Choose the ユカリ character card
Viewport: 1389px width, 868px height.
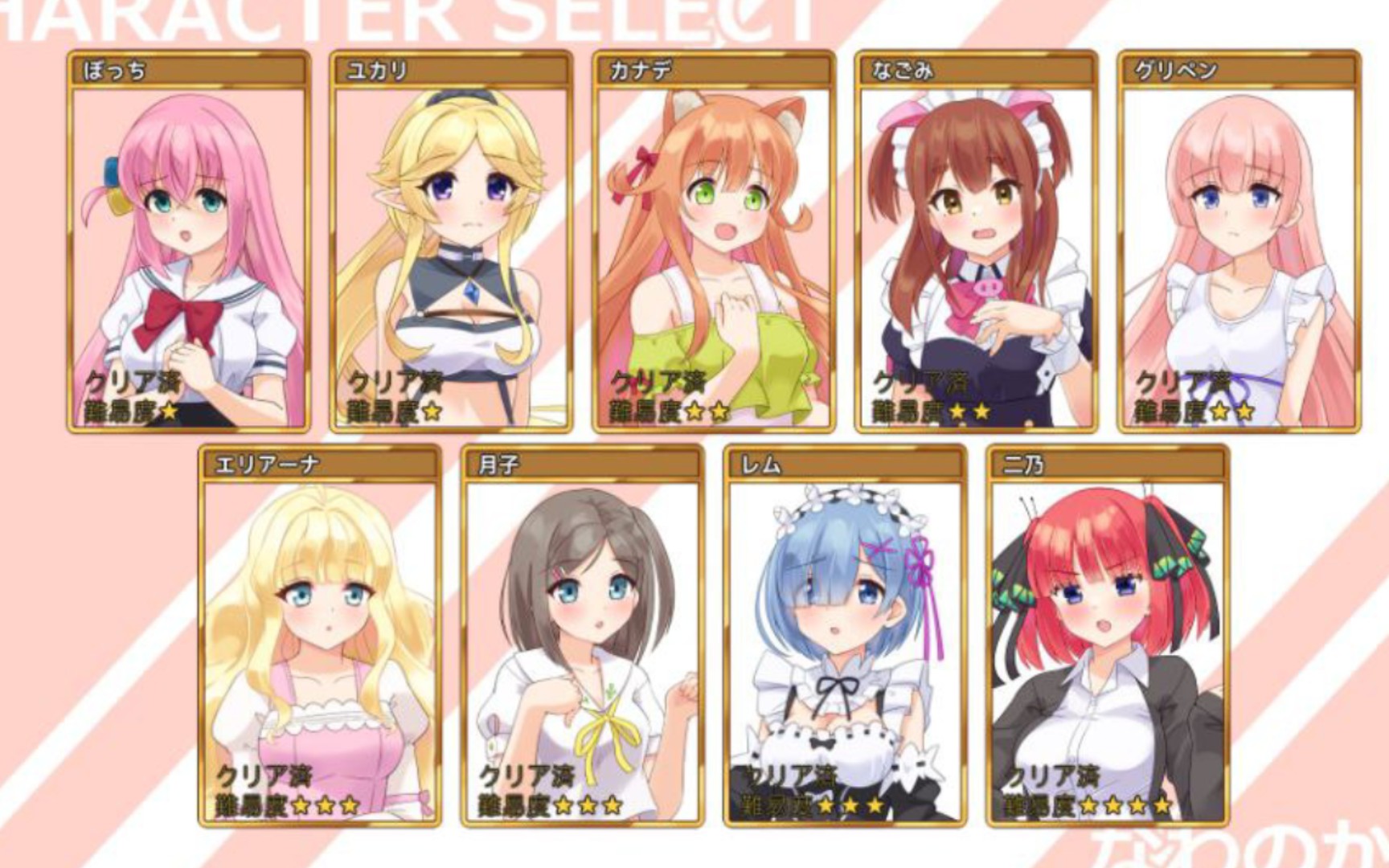(451, 241)
